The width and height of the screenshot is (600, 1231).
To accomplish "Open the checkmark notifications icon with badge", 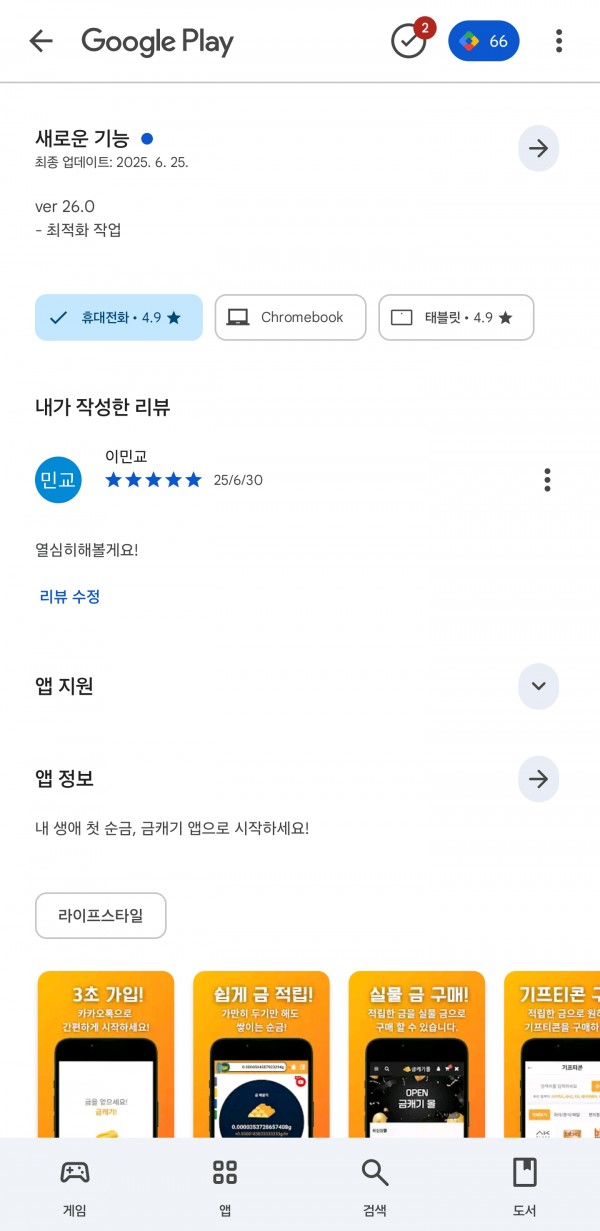I will (411, 40).
